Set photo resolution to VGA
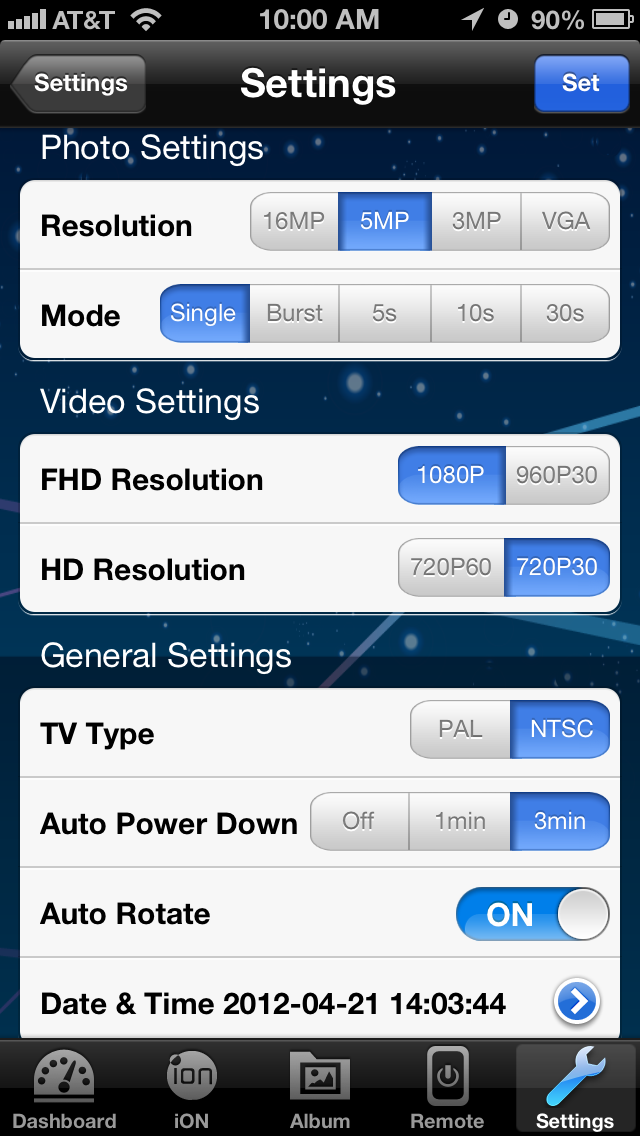Screen dimensions: 640x1136 pos(565,221)
